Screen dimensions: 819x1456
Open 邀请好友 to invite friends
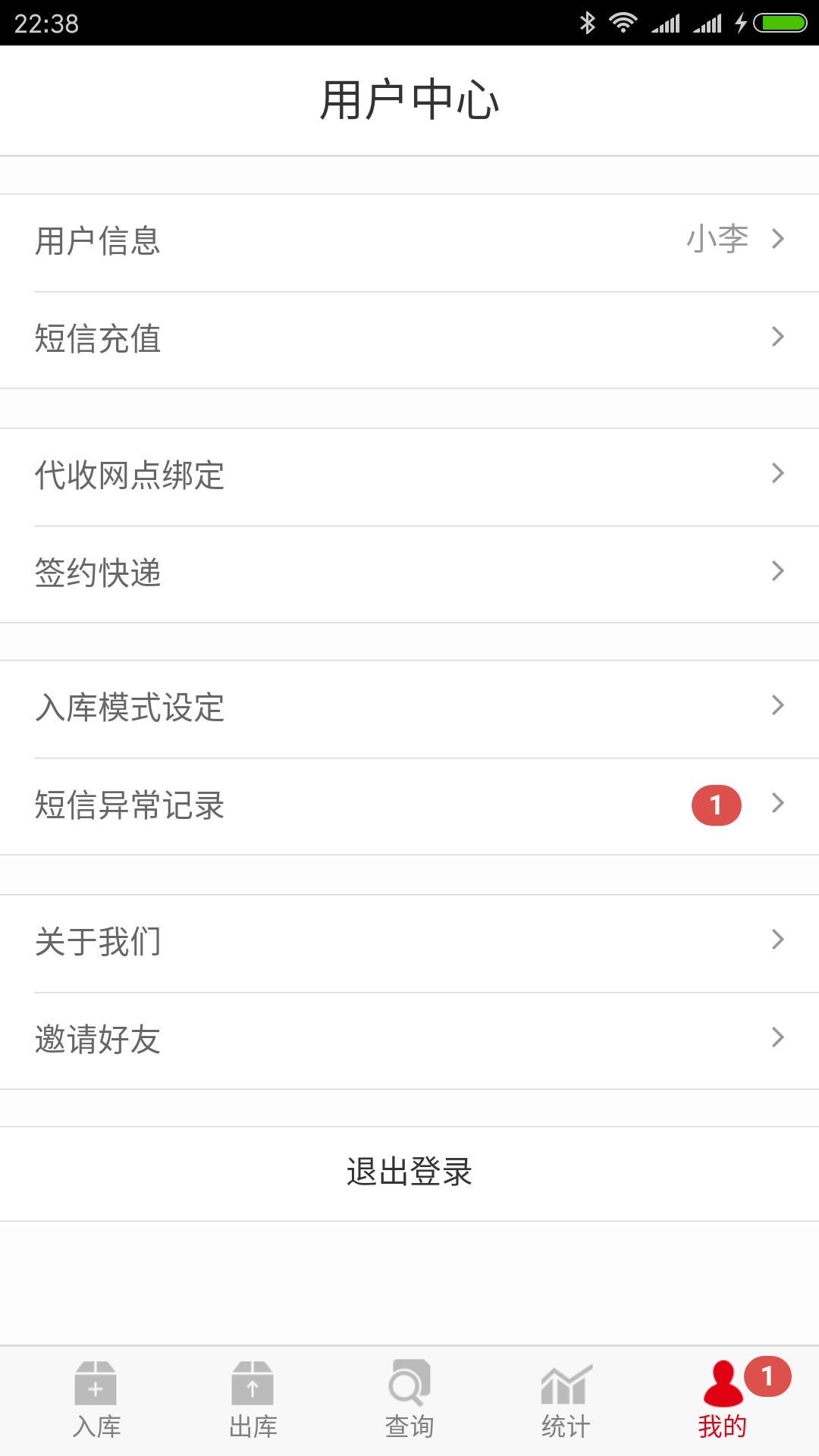point(409,1038)
